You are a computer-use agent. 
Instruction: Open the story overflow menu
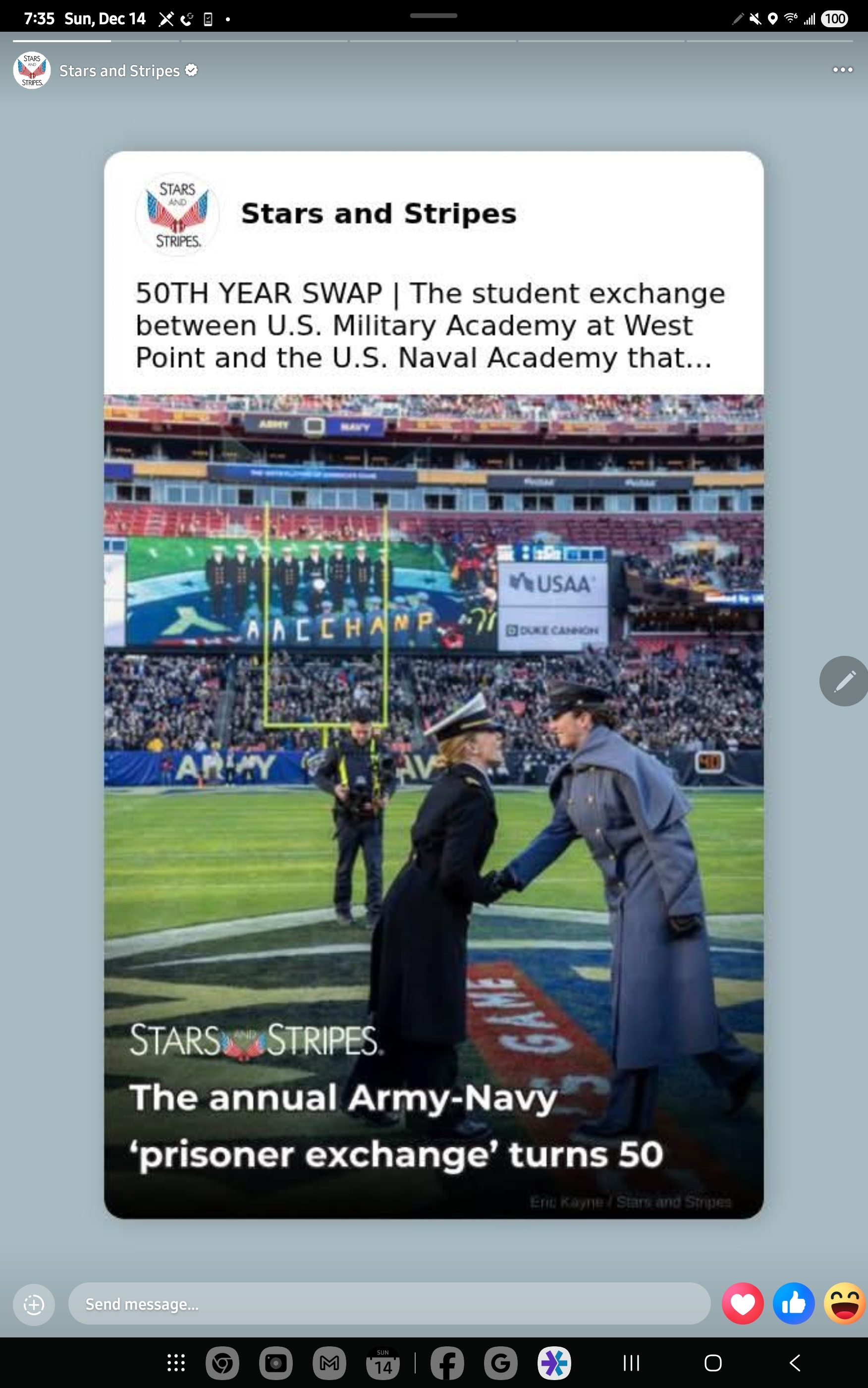(842, 70)
